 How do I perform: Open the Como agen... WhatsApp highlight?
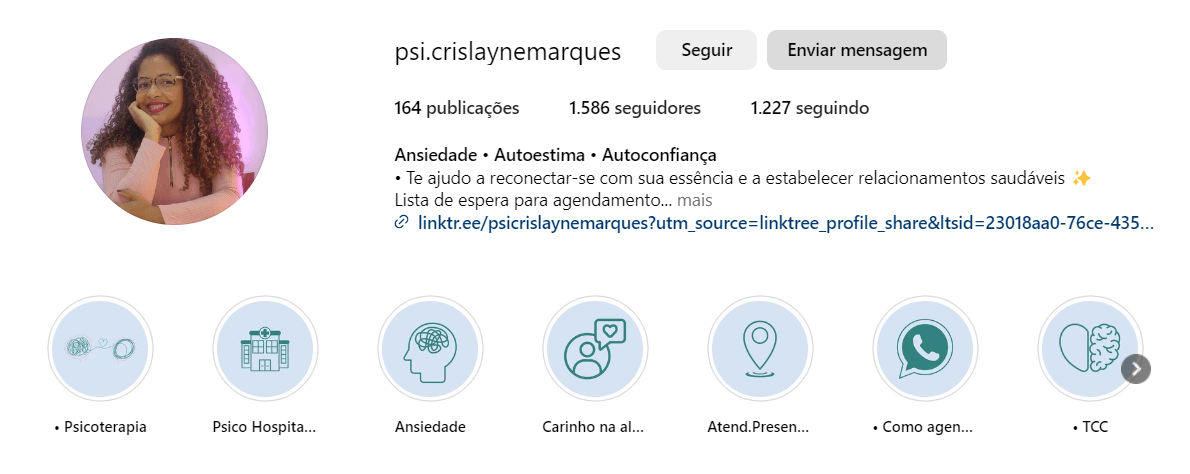(x=924, y=348)
